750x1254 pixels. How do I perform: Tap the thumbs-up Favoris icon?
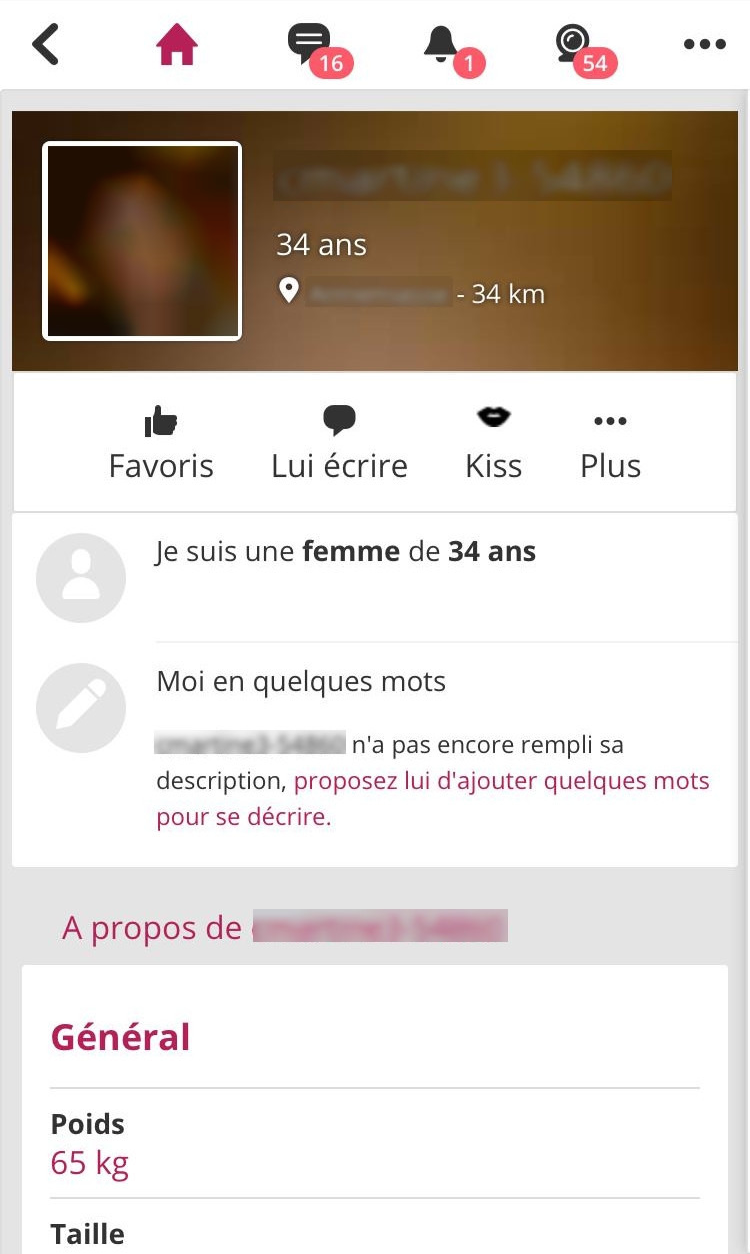(161, 421)
